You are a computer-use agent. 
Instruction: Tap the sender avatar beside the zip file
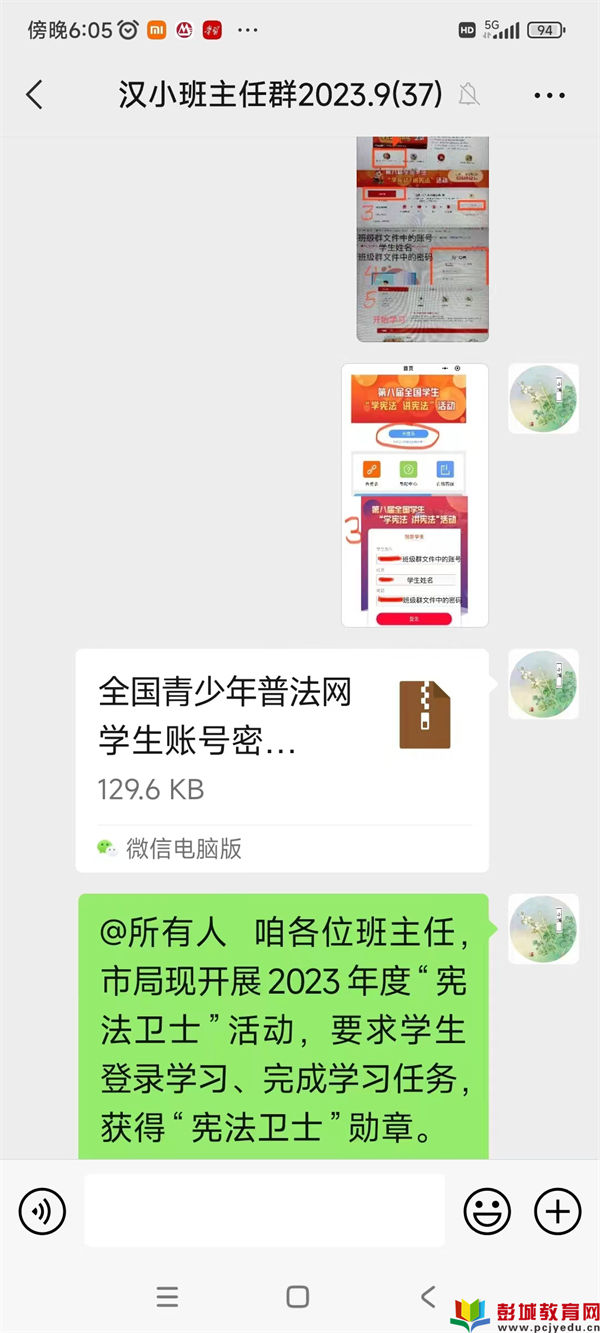click(543, 684)
